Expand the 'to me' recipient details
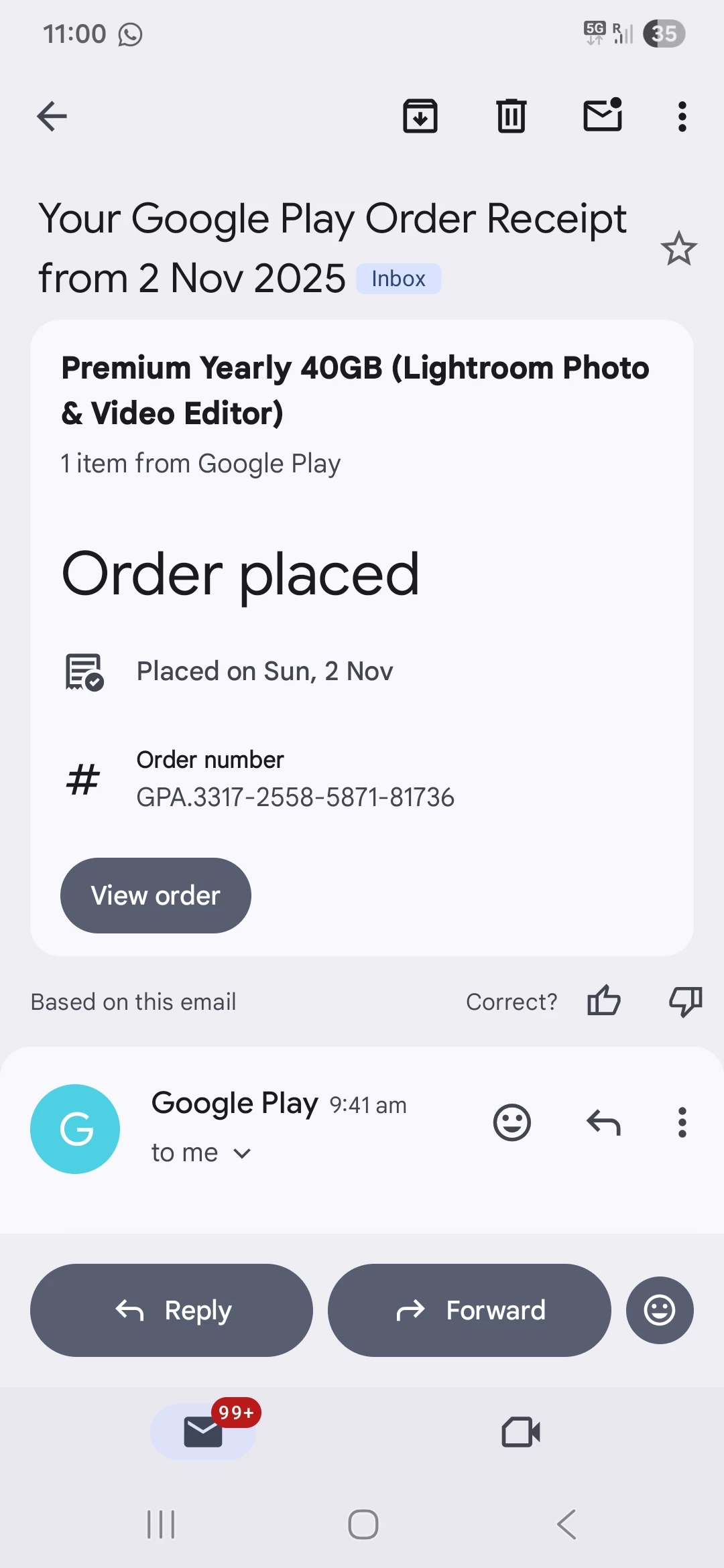This screenshot has width=724, height=1568. point(242,1153)
